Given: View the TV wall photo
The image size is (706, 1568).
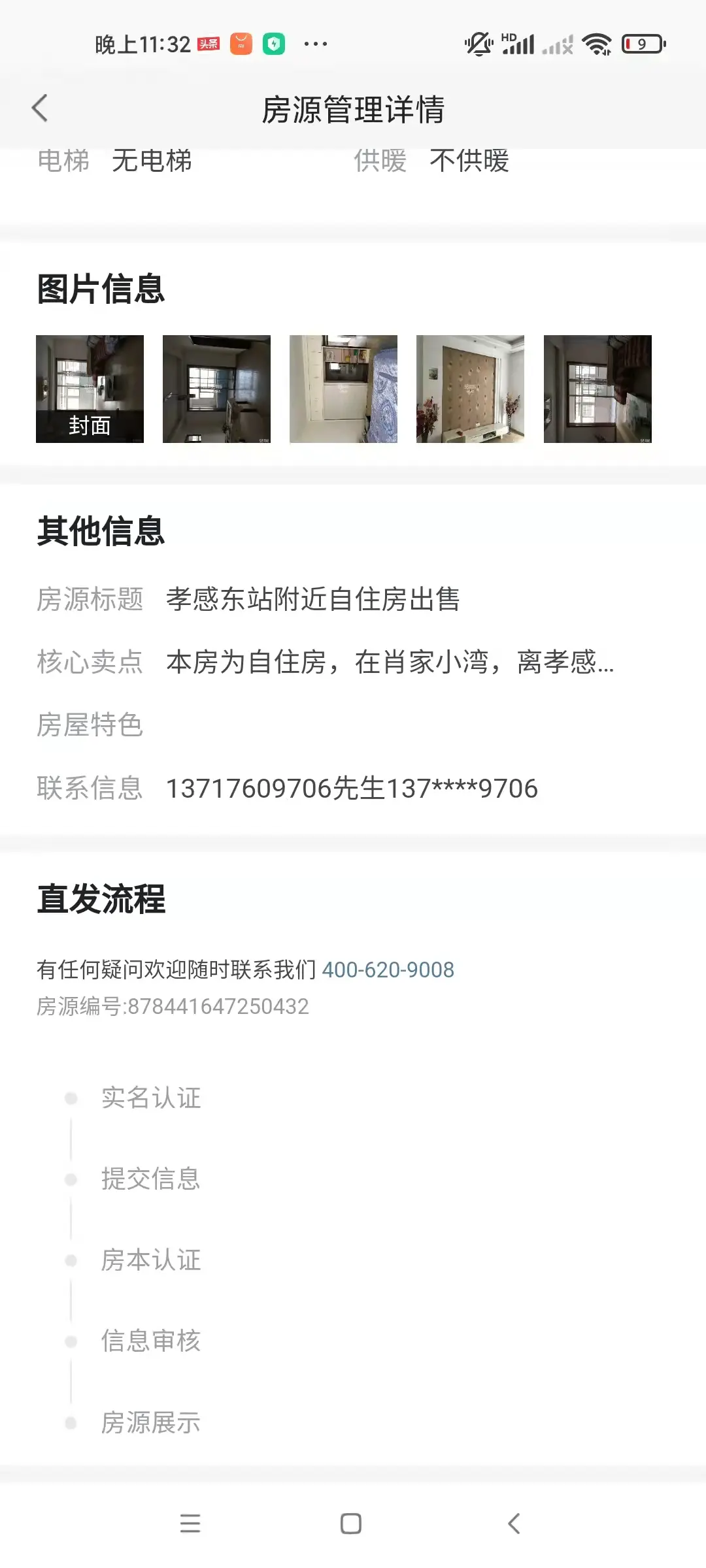Looking at the screenshot, I should pyautogui.click(x=470, y=389).
